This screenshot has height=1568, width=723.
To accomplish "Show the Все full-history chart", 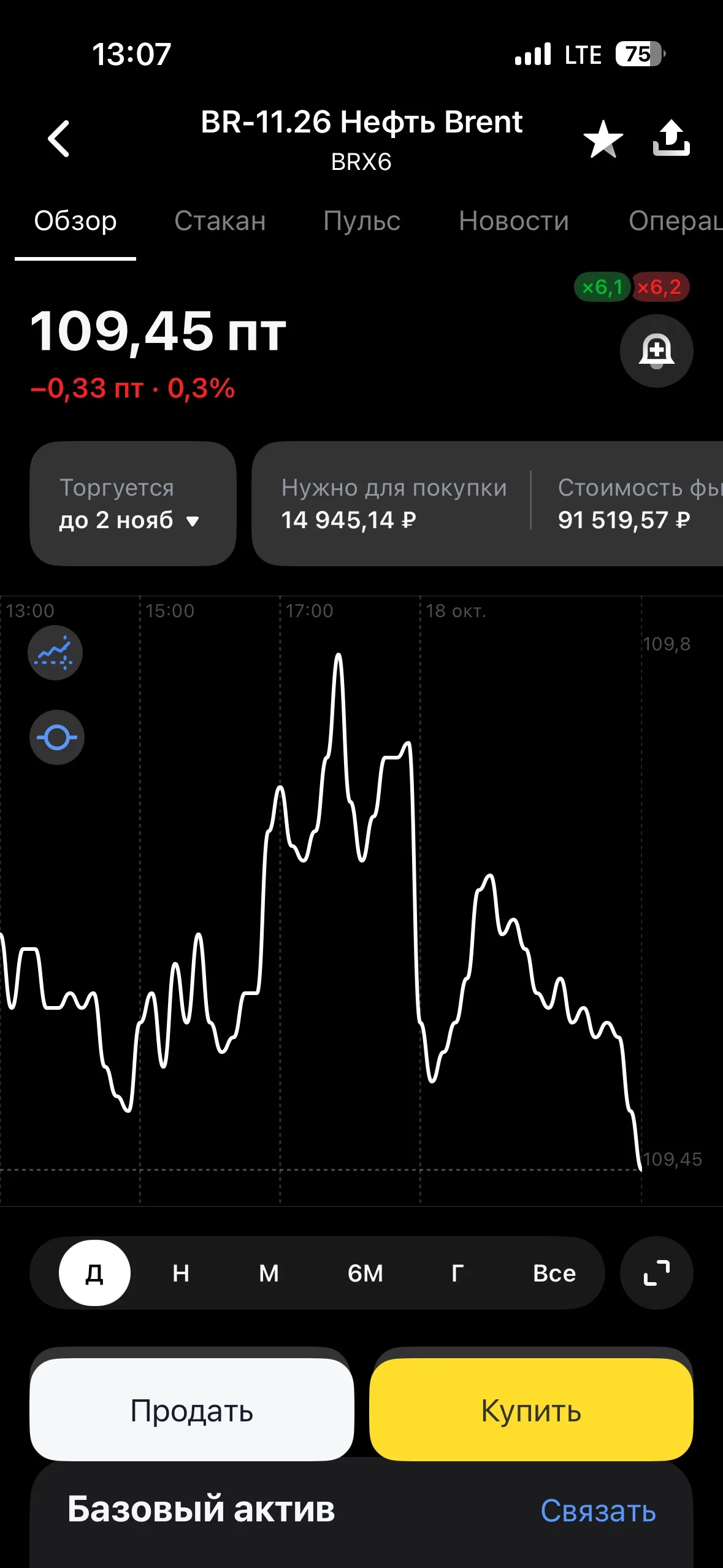I will [554, 1273].
